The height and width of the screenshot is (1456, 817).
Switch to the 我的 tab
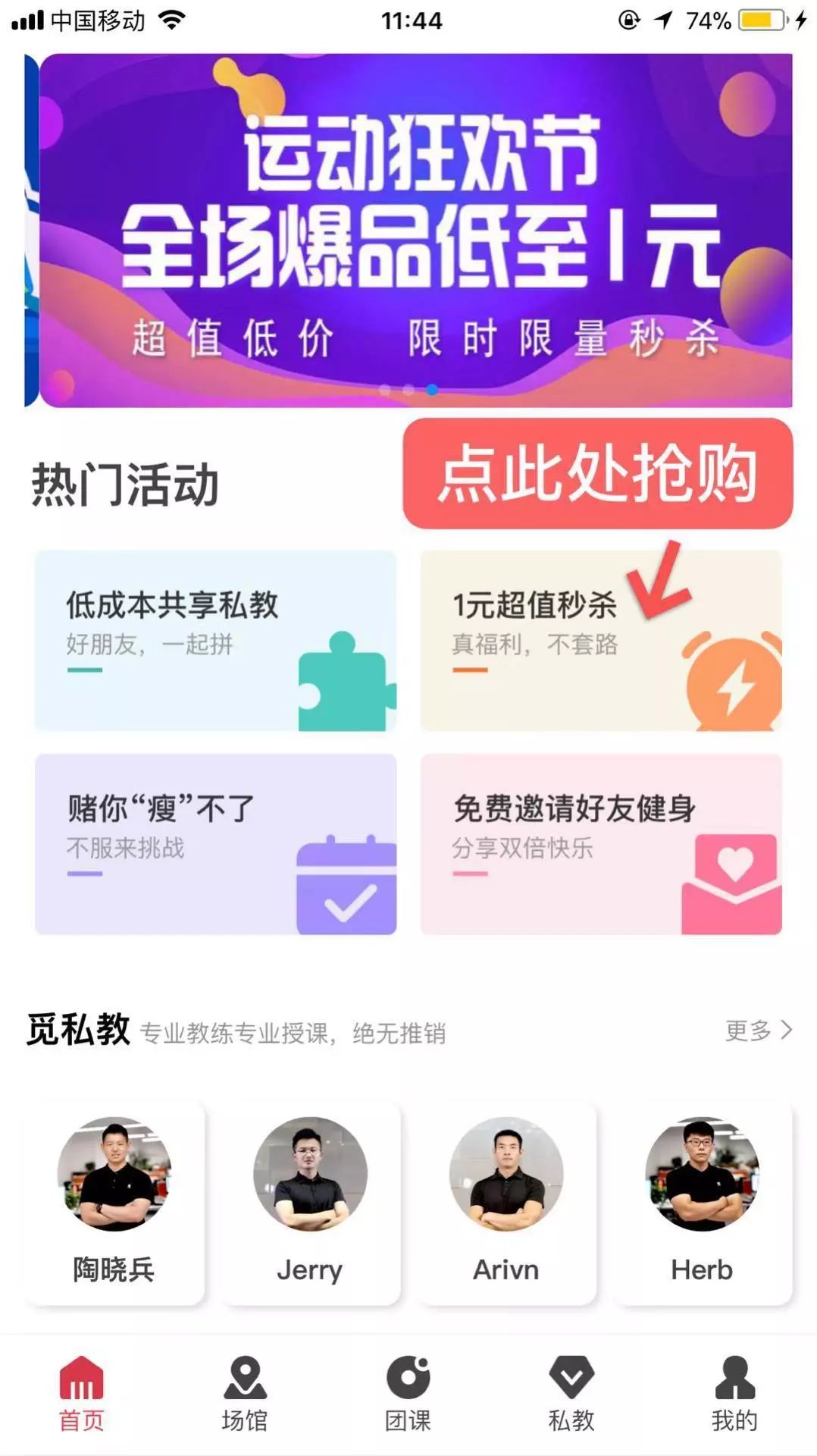coord(734,1394)
